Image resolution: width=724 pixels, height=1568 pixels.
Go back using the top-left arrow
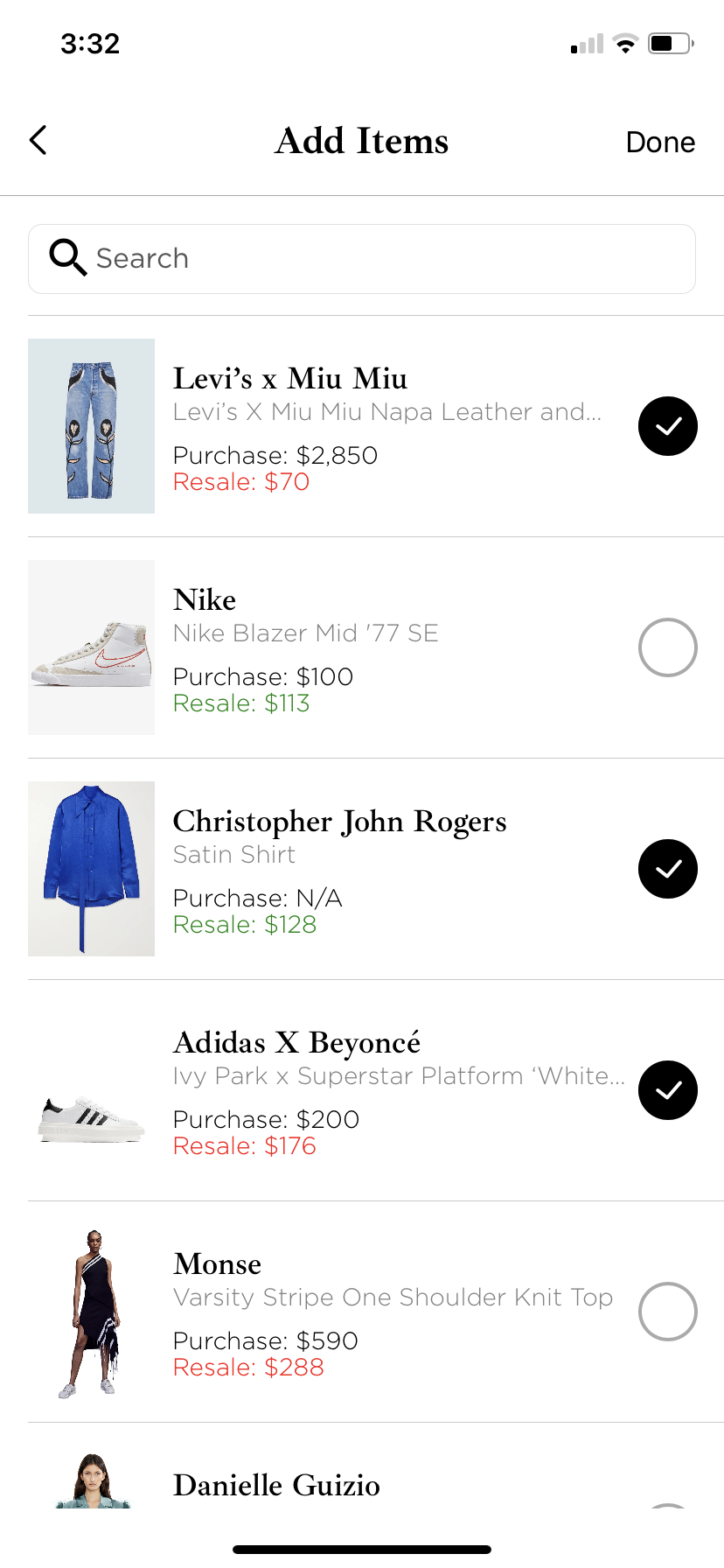38,140
